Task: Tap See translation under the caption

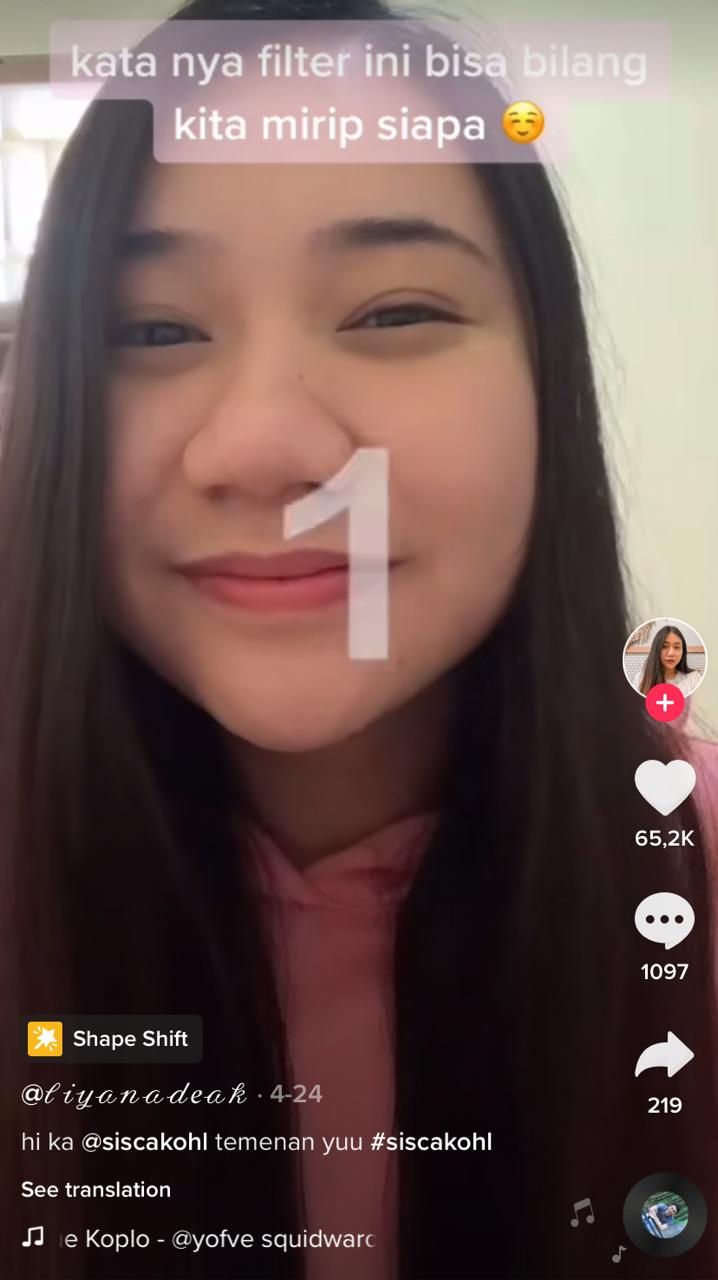Action: click(x=96, y=1189)
